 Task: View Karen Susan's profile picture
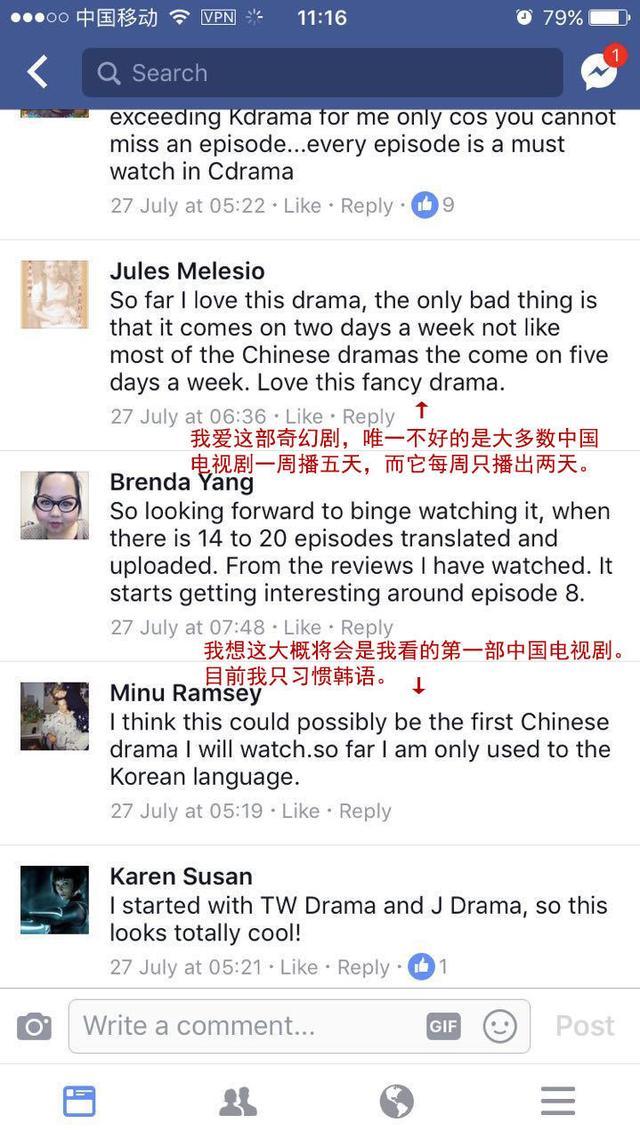tap(55, 900)
